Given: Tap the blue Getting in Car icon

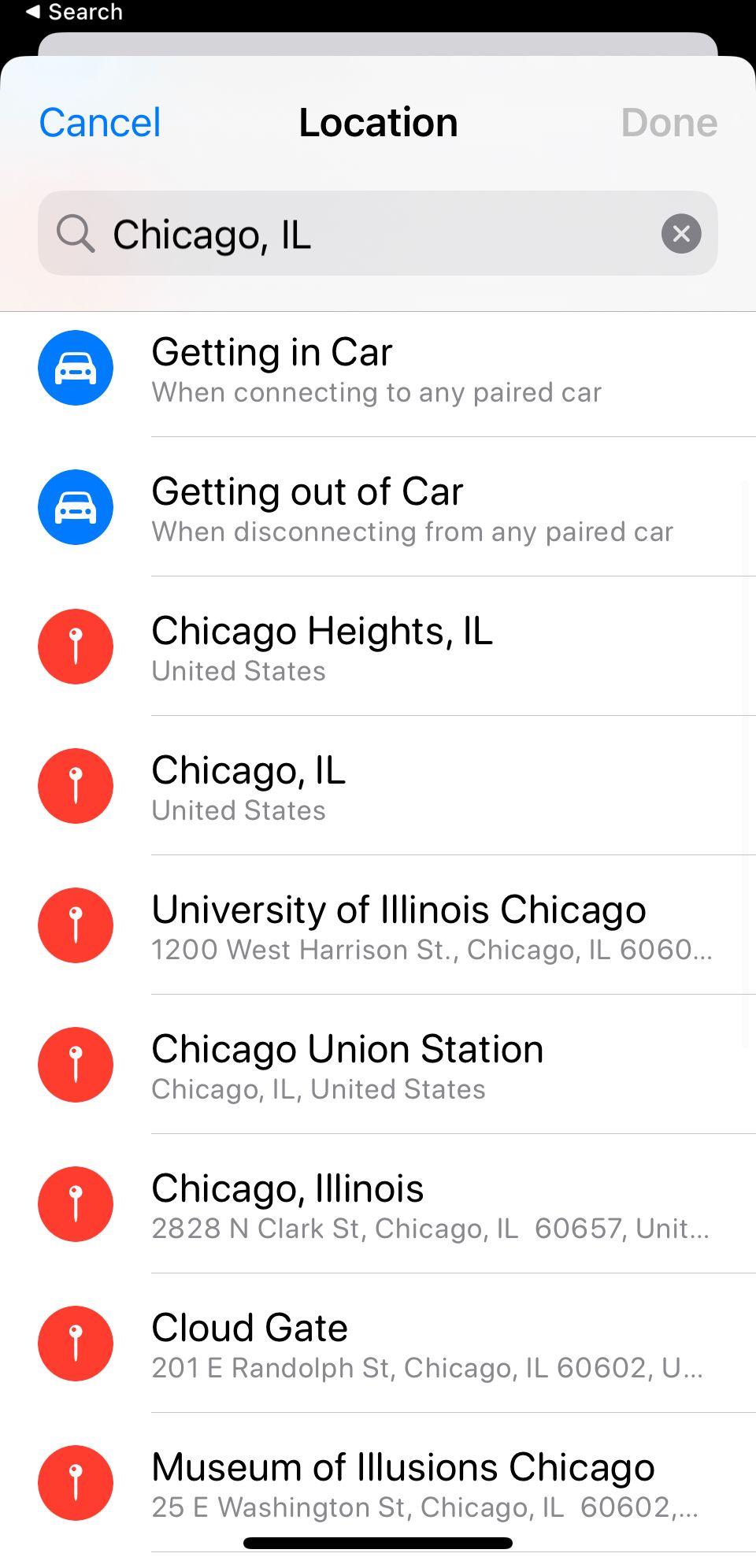Looking at the screenshot, I should coord(75,368).
